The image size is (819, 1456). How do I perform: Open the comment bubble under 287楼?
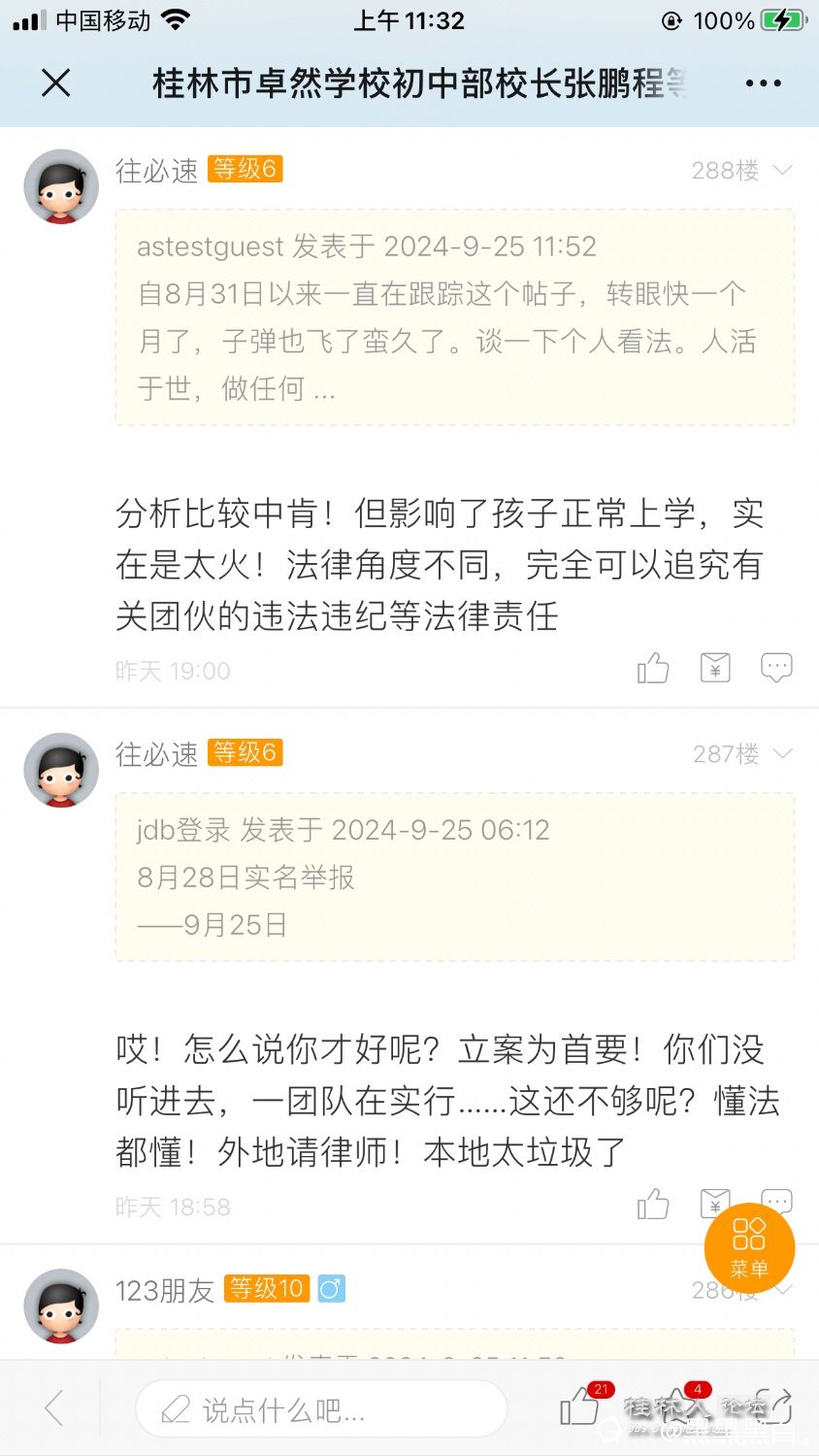click(x=776, y=1202)
